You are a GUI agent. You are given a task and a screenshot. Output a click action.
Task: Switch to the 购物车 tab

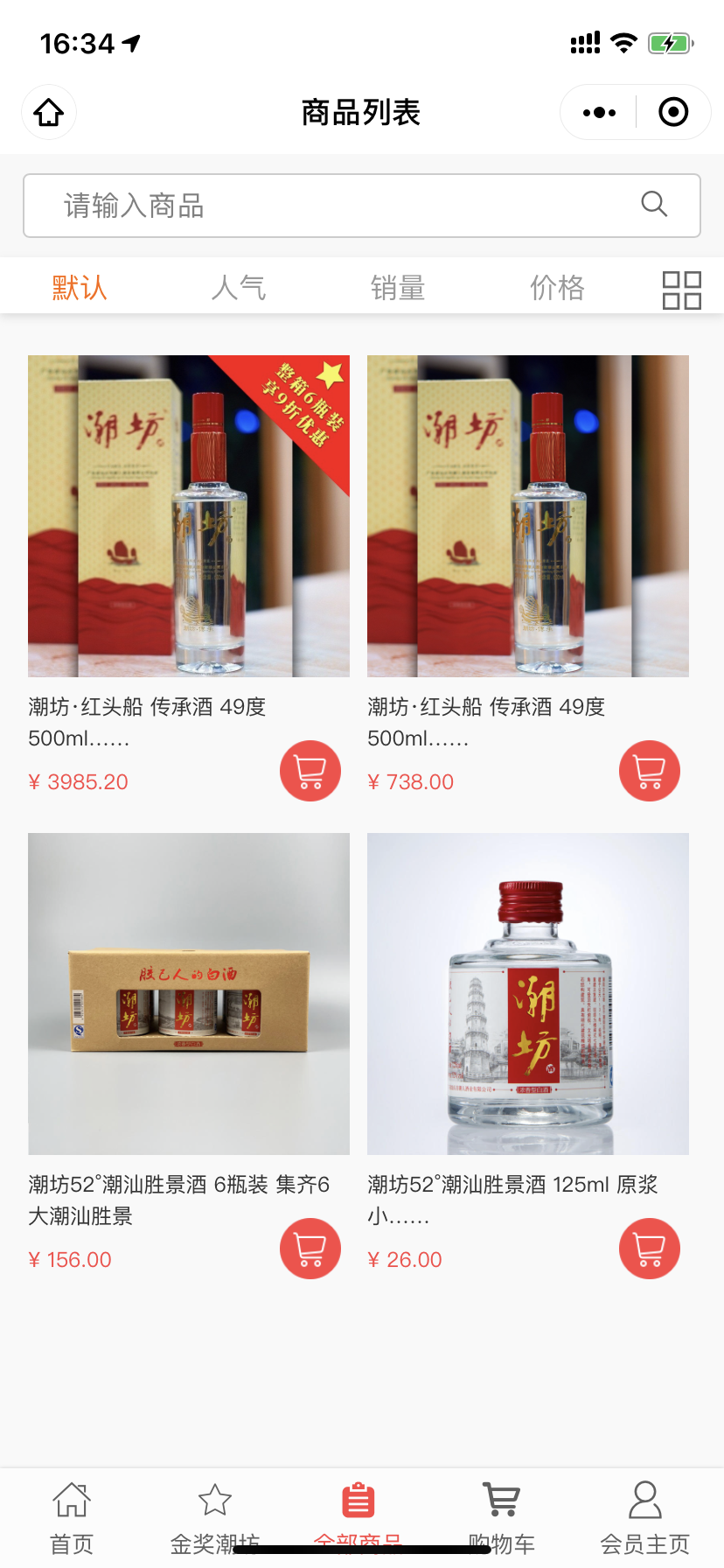502,1517
